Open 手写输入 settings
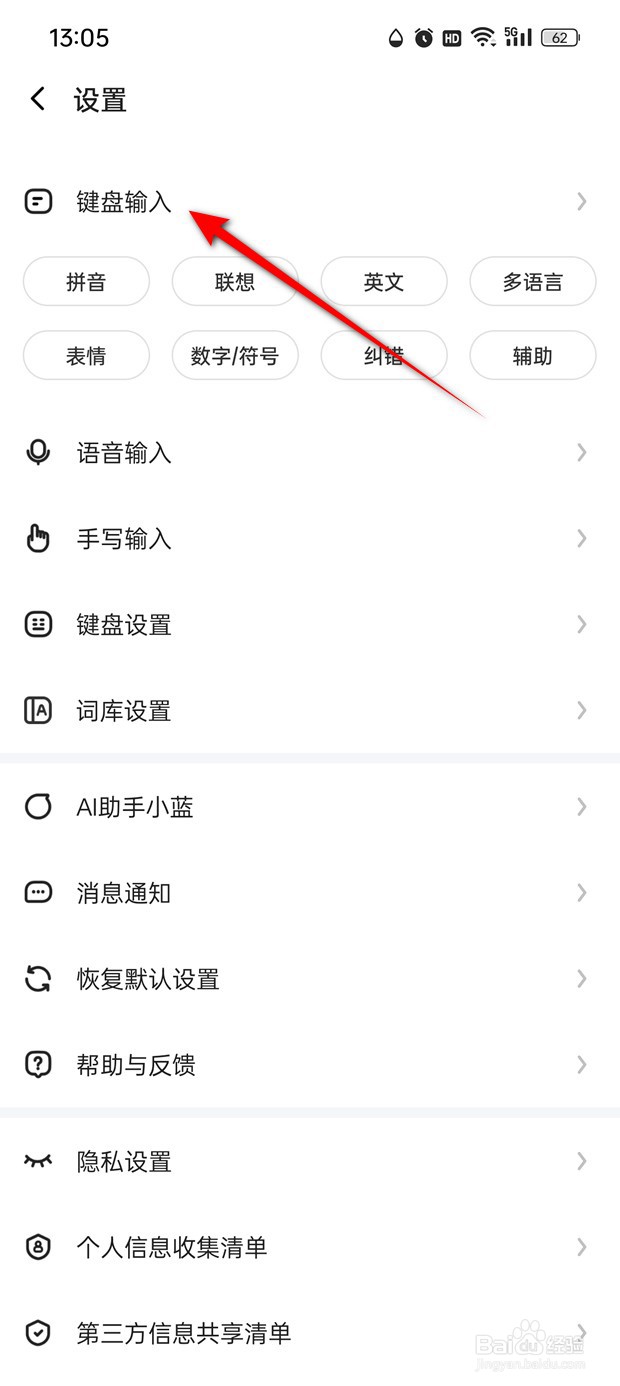Screen dimensions: 620x1386 point(310,539)
